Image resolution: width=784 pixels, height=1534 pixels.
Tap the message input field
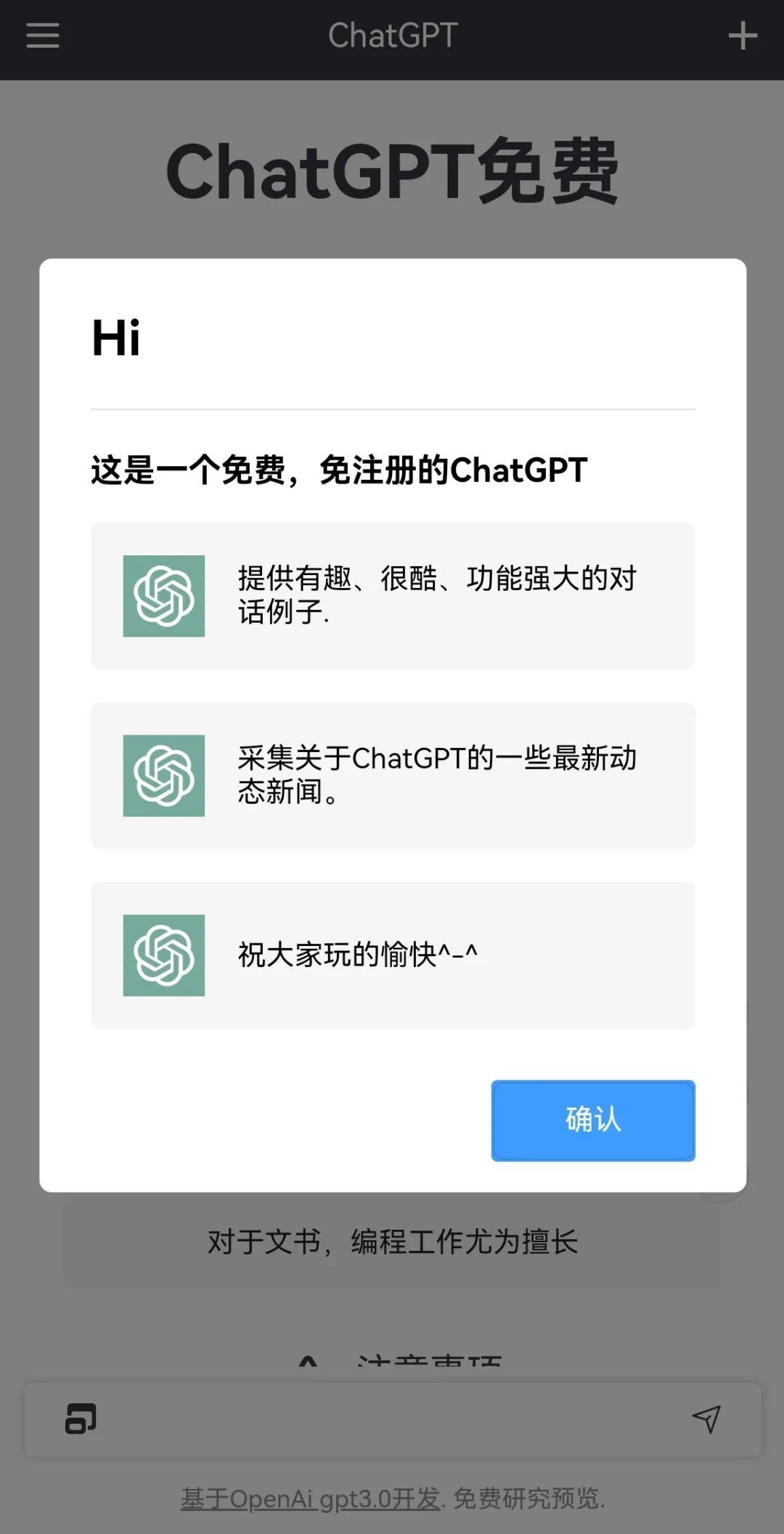392,1419
